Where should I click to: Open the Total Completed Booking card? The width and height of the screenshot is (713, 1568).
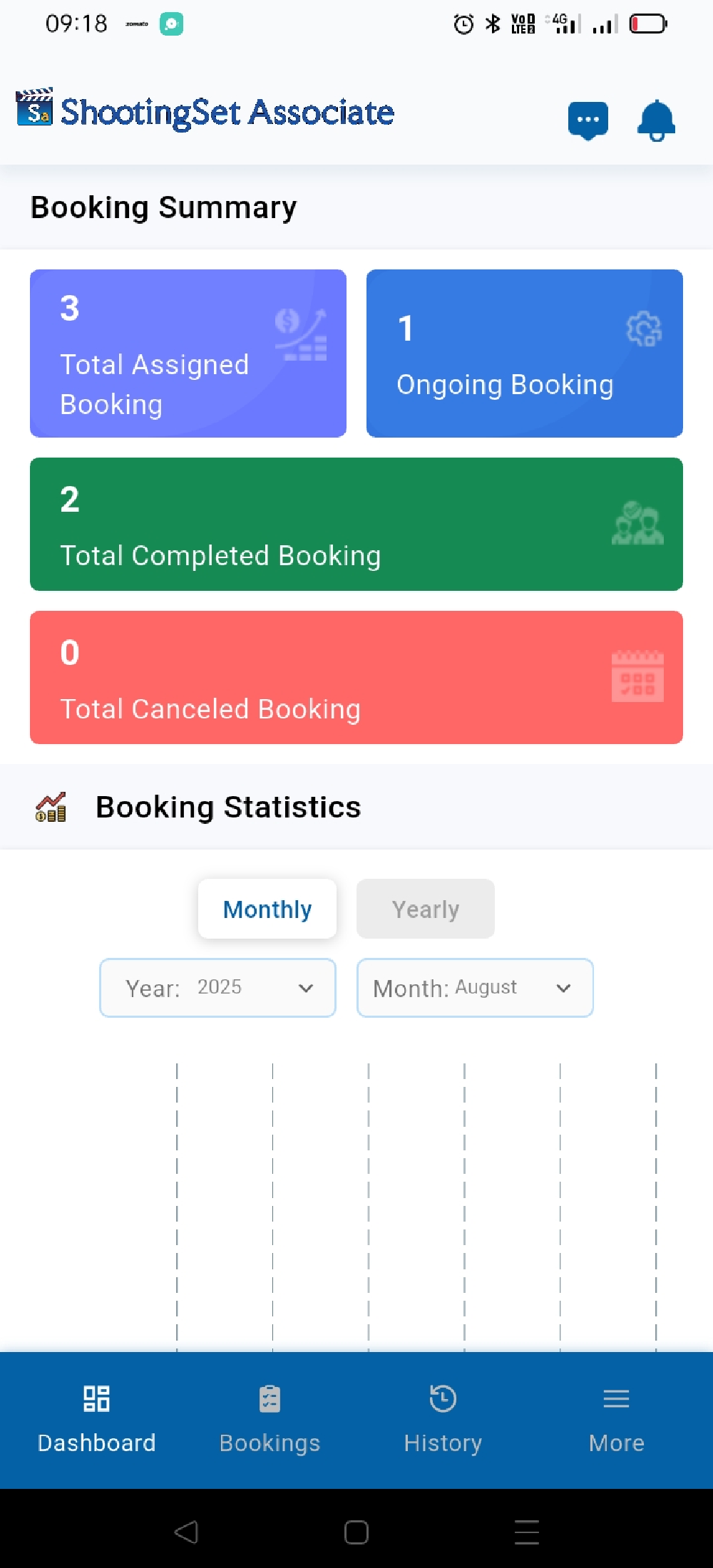coord(356,523)
